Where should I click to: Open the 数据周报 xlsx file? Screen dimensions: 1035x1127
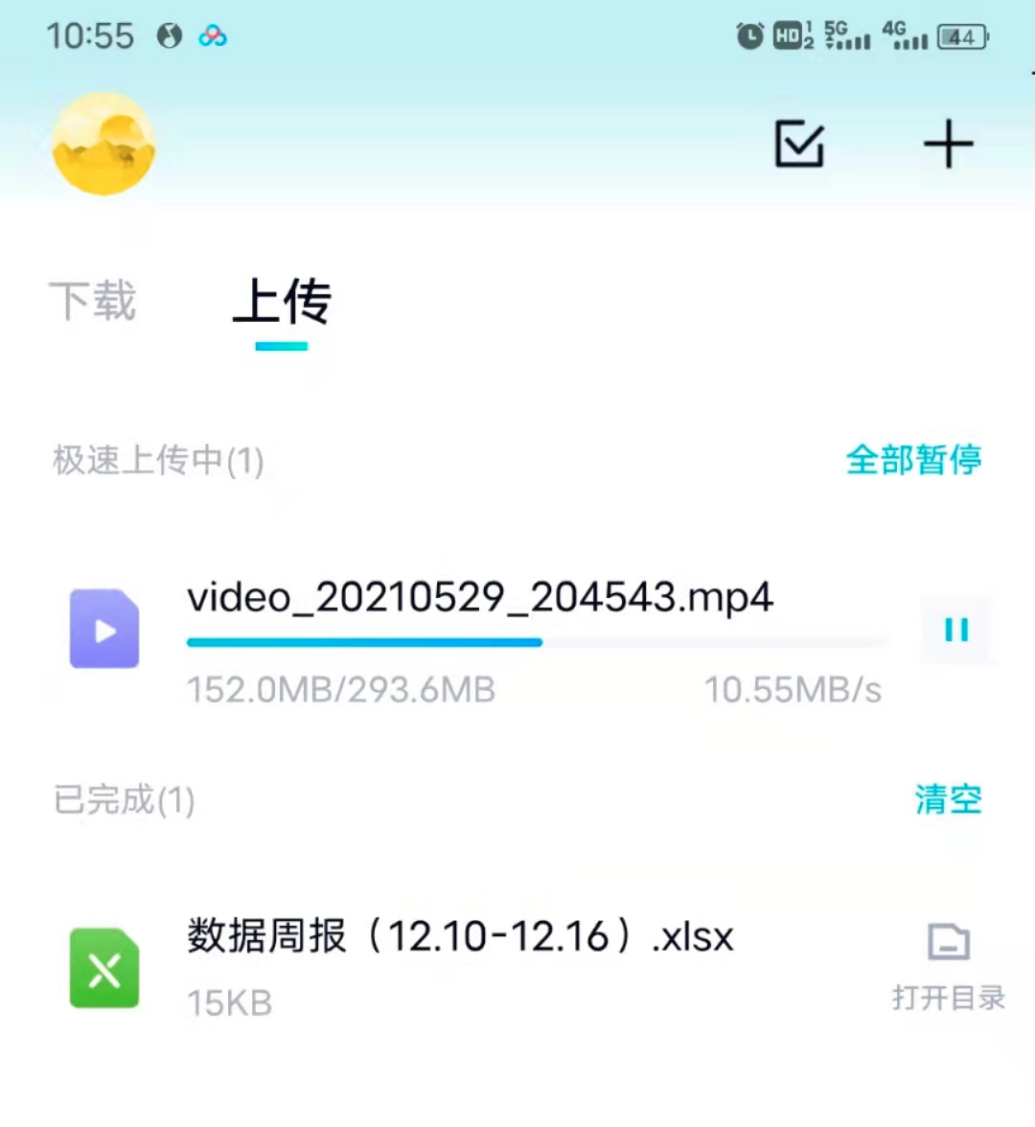click(x=460, y=938)
